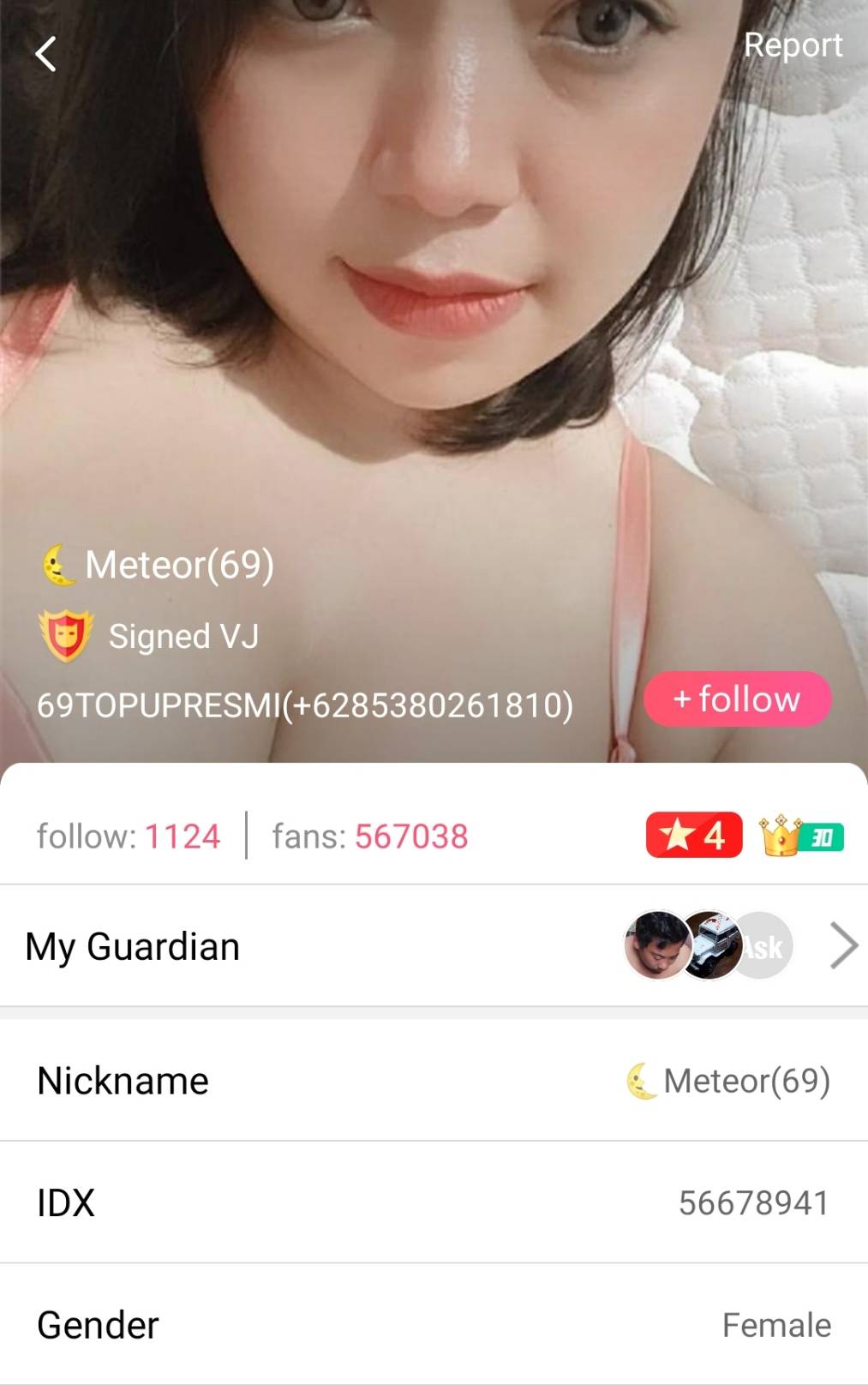This screenshot has height=1385, width=868.
Task: Report this profile
Action: (x=793, y=45)
